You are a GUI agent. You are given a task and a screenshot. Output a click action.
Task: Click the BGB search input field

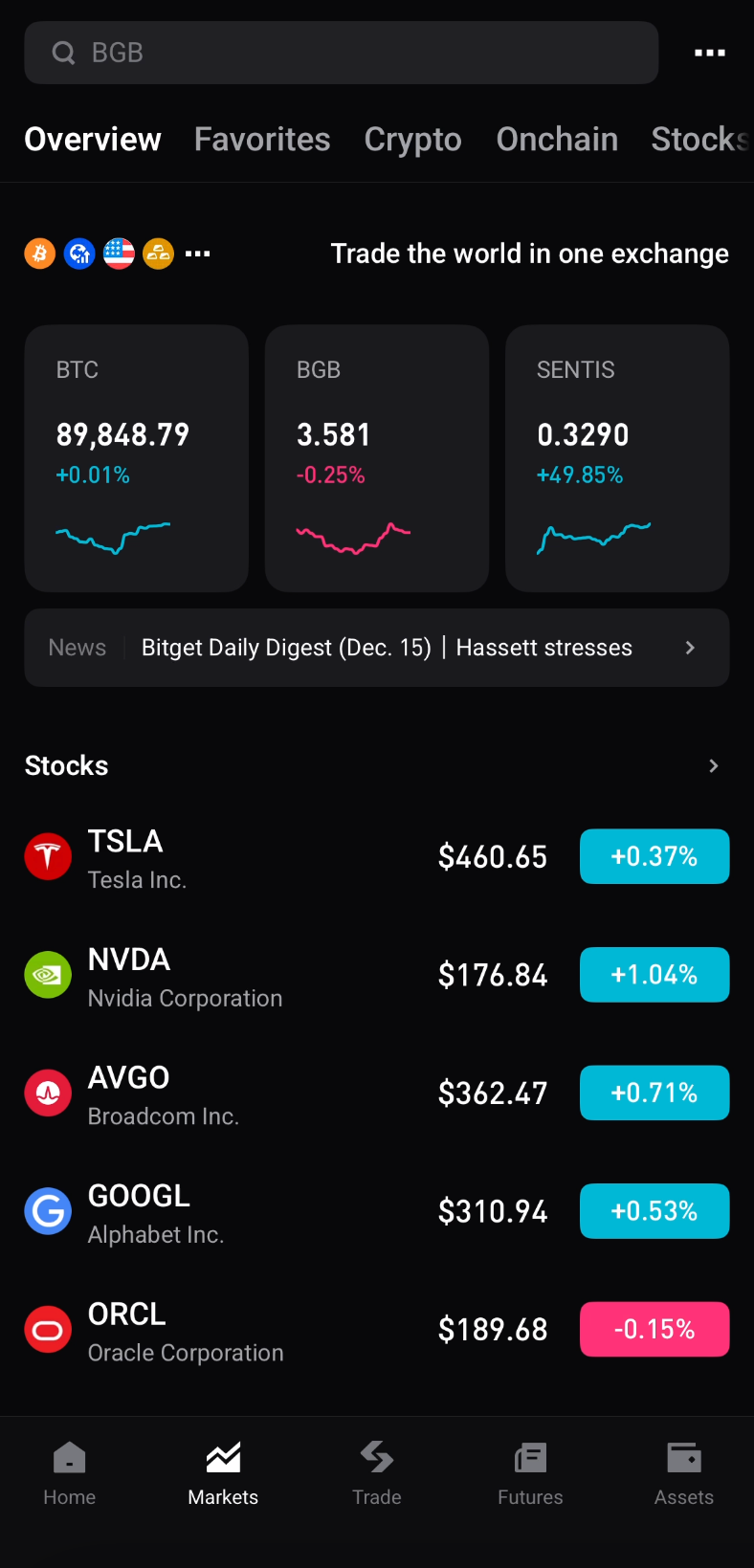(x=341, y=53)
